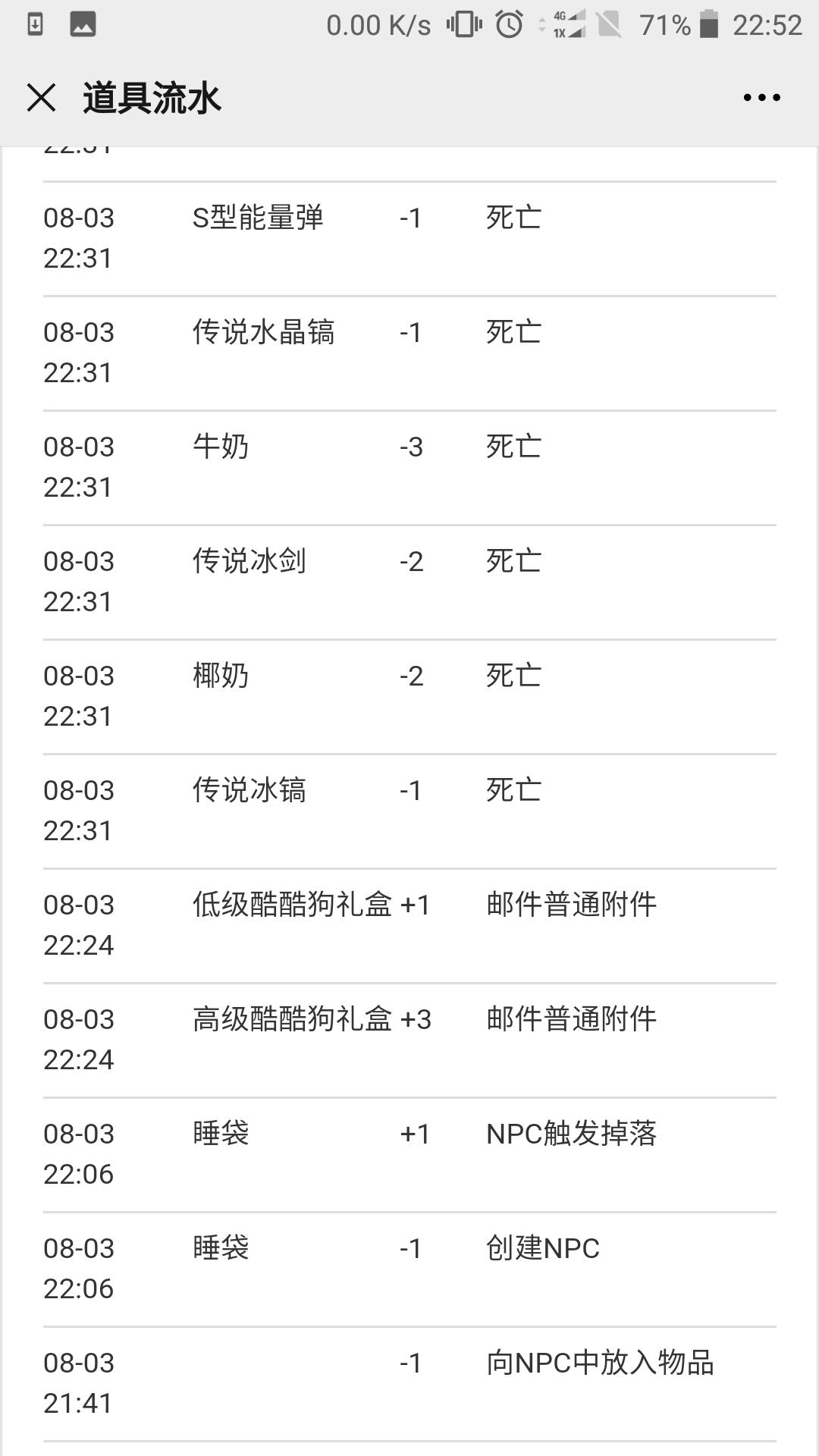The image size is (819, 1456).
Task: Close the 道具流水 page
Action: point(41,98)
